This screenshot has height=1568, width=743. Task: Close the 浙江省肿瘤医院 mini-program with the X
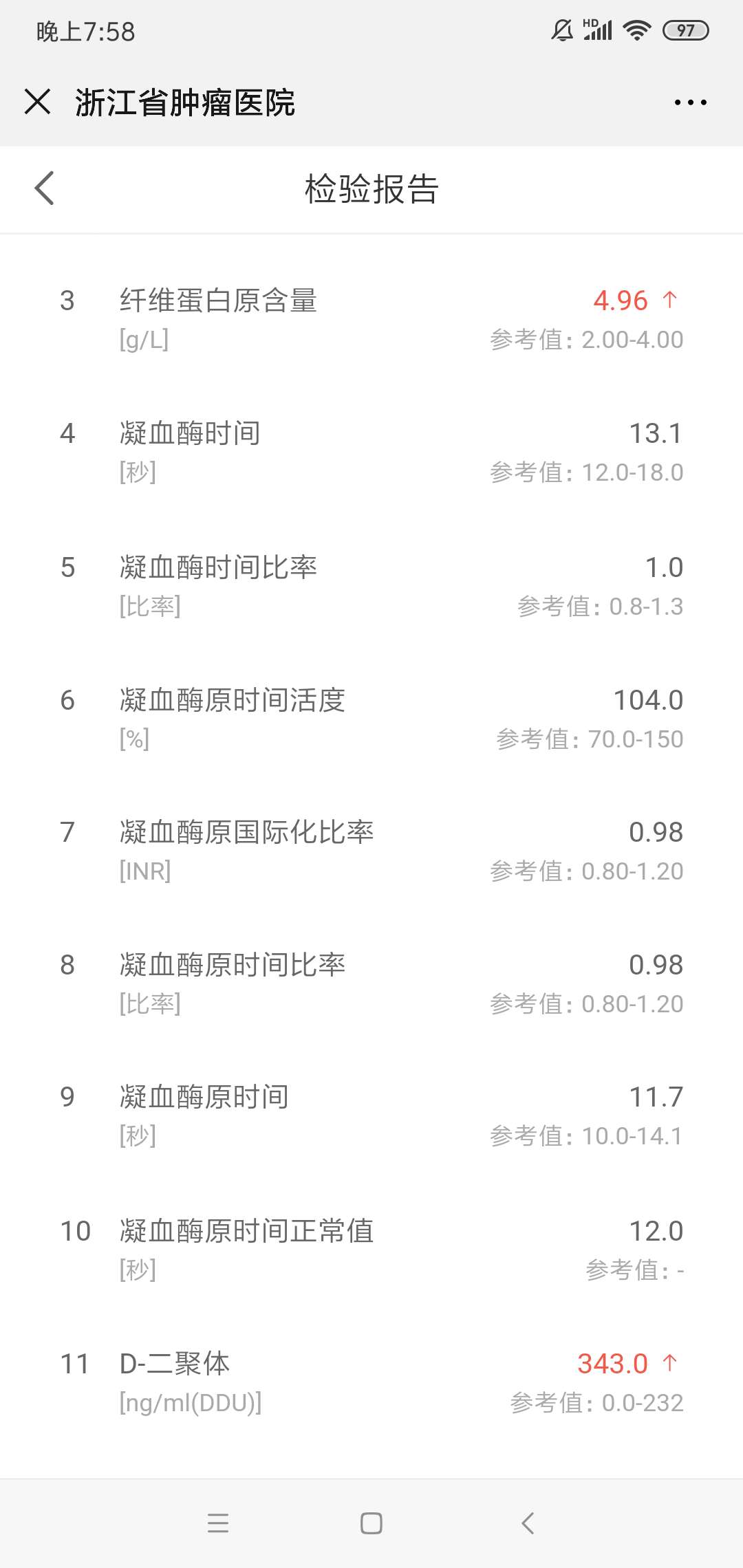37,102
